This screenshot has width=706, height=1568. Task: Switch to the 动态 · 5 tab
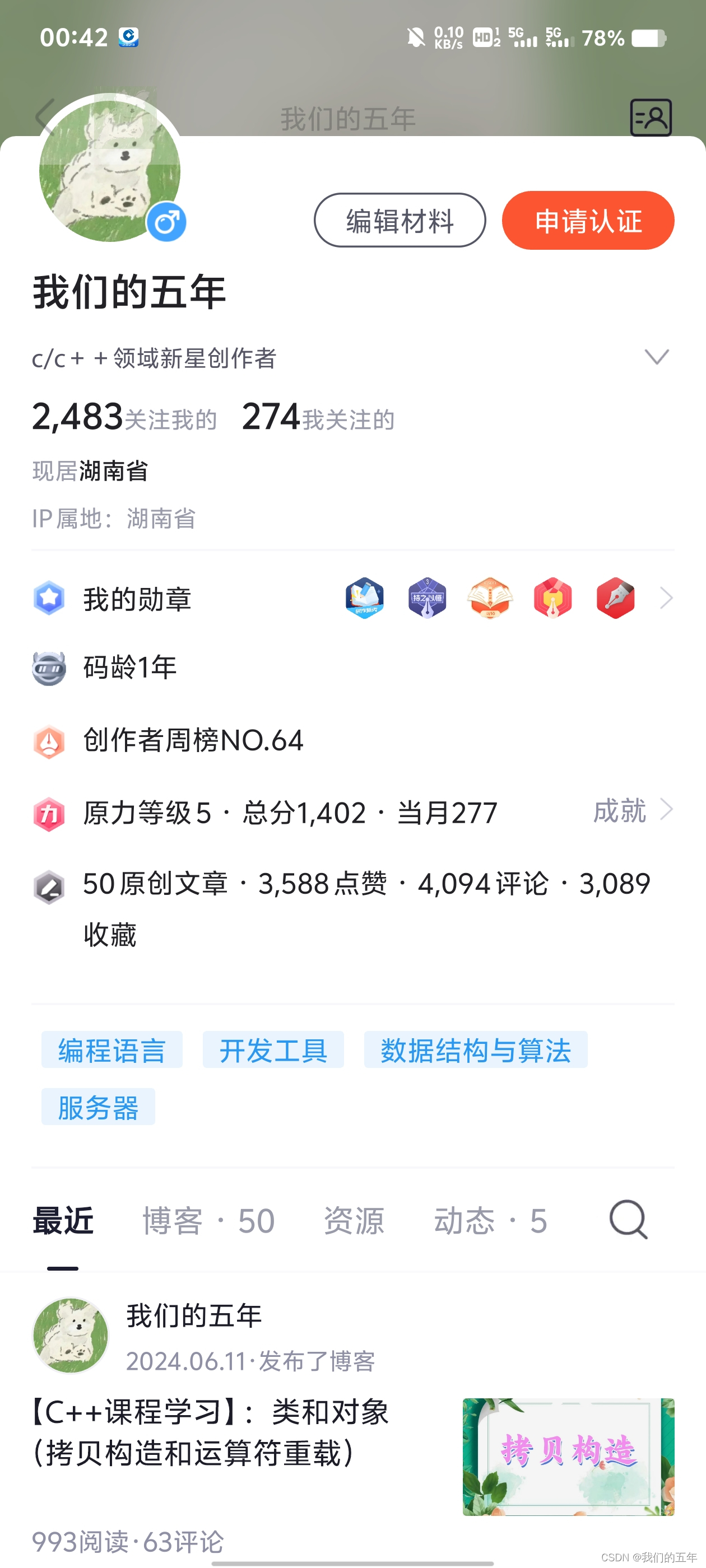point(490,1220)
